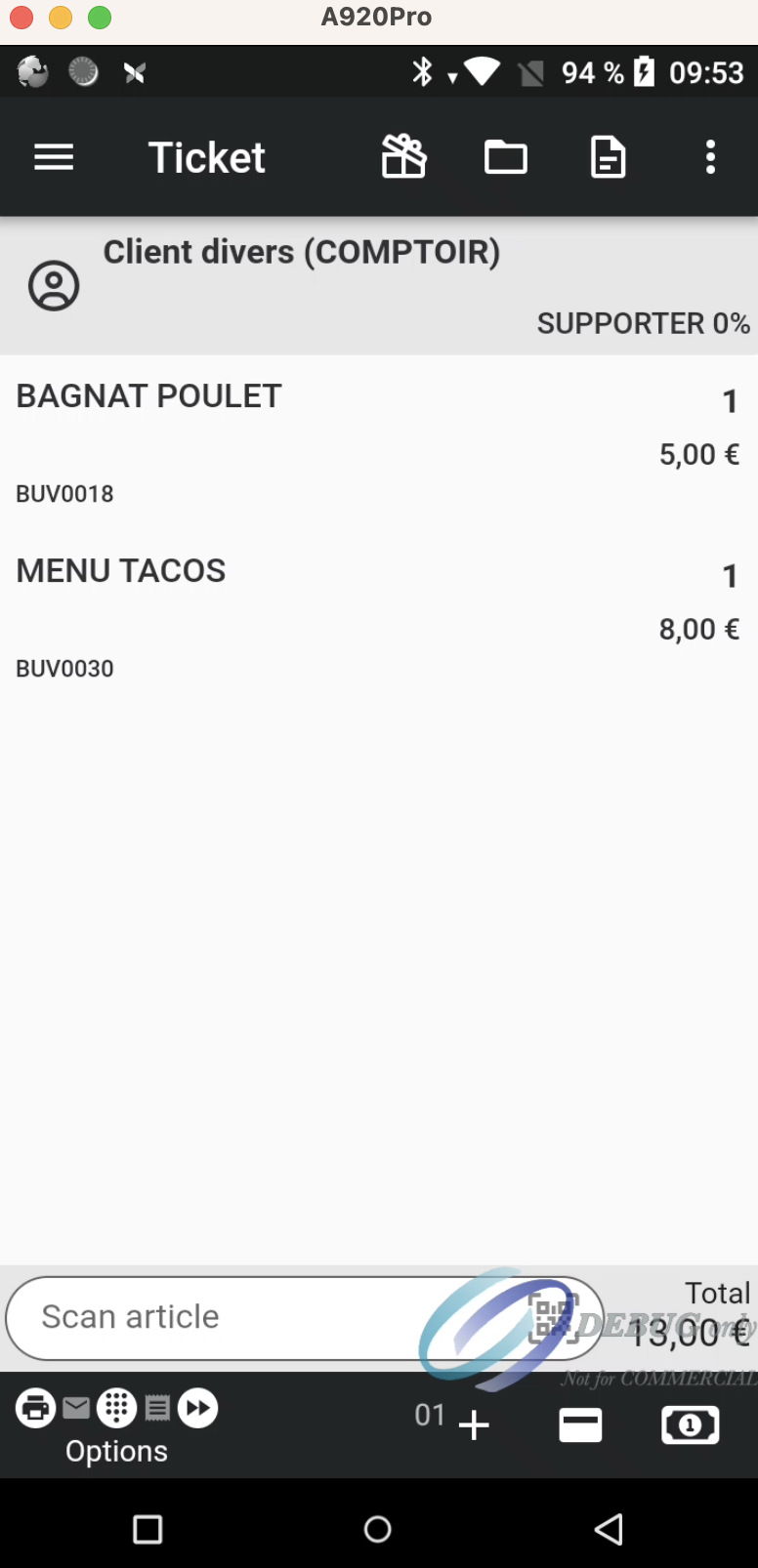Pay by credit card
Viewport: 758px width, 1568px height.
click(580, 1425)
